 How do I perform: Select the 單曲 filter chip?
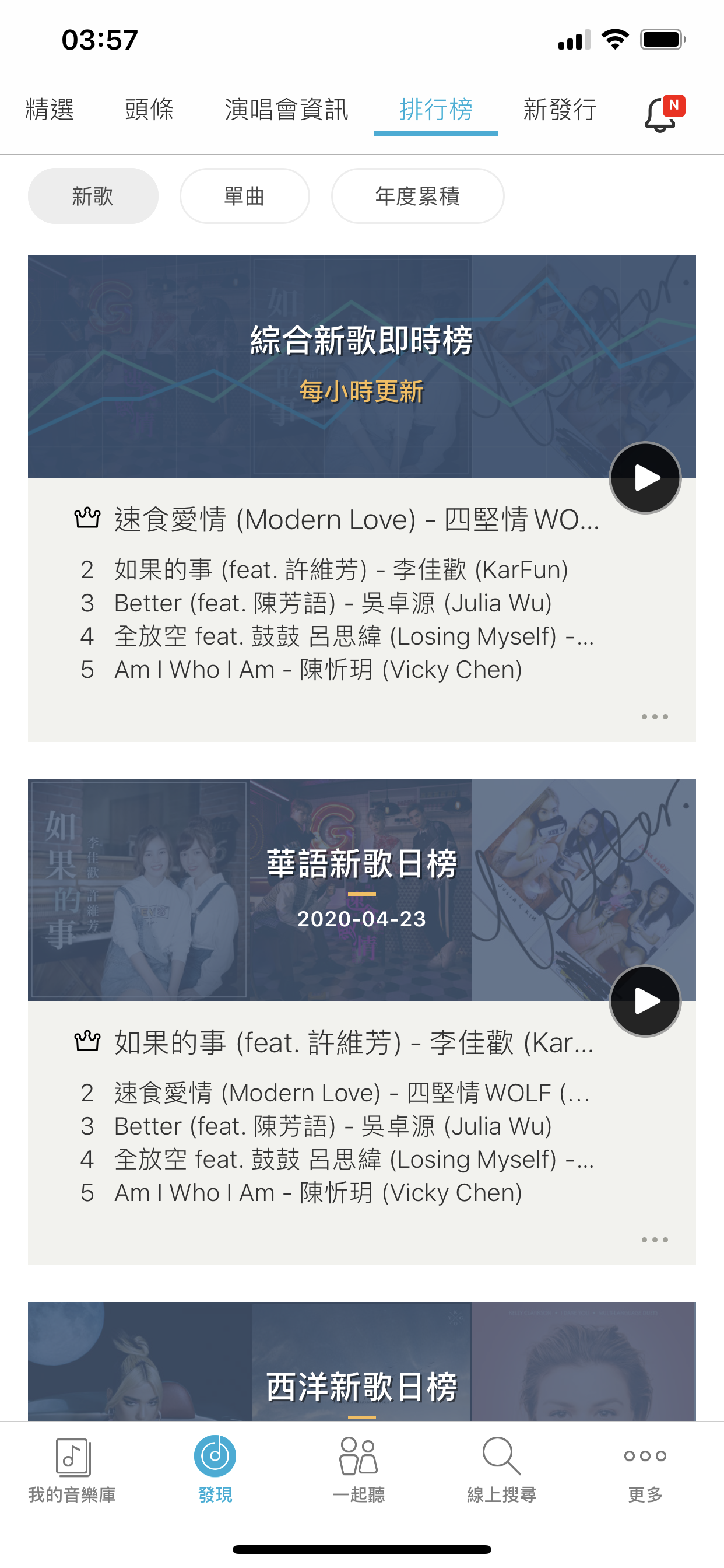245,196
